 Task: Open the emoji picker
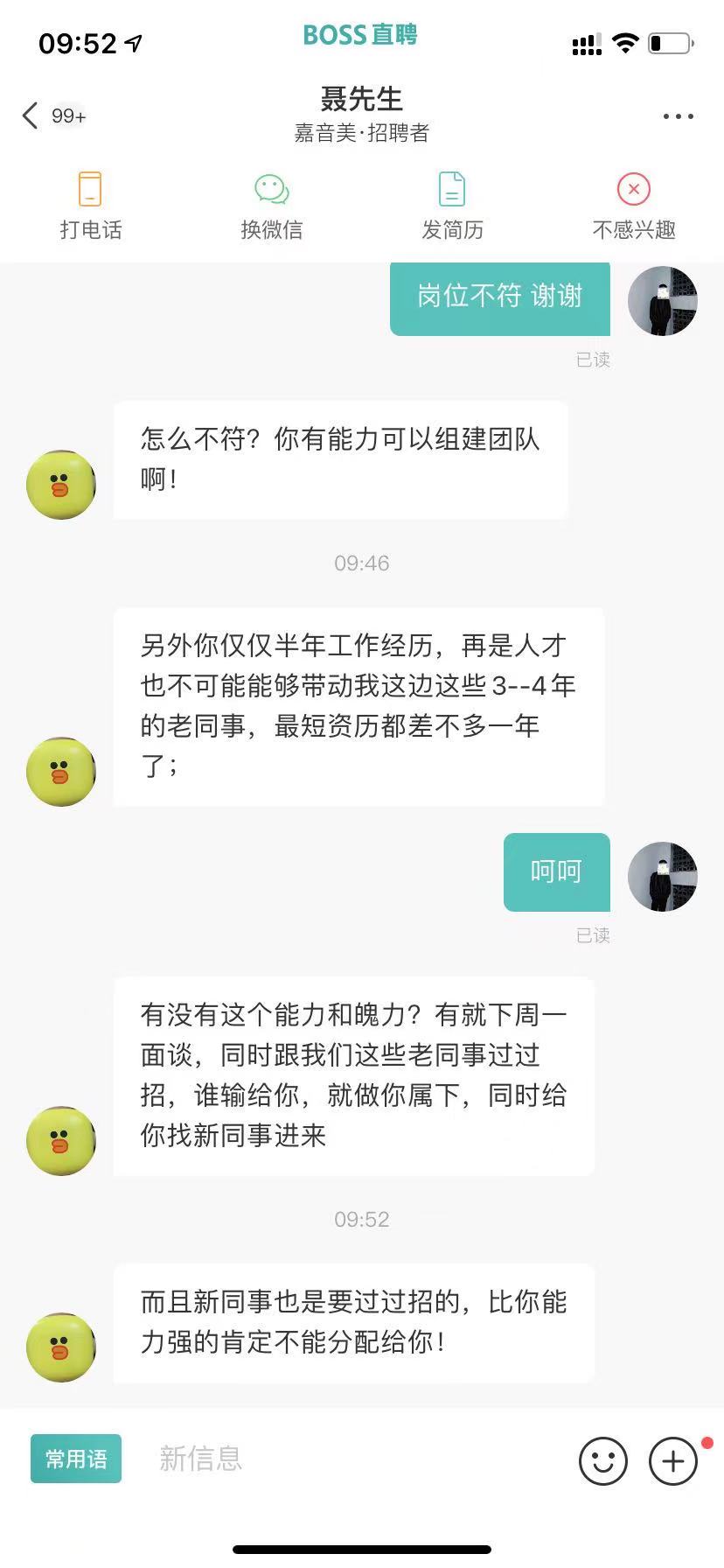tap(603, 1460)
